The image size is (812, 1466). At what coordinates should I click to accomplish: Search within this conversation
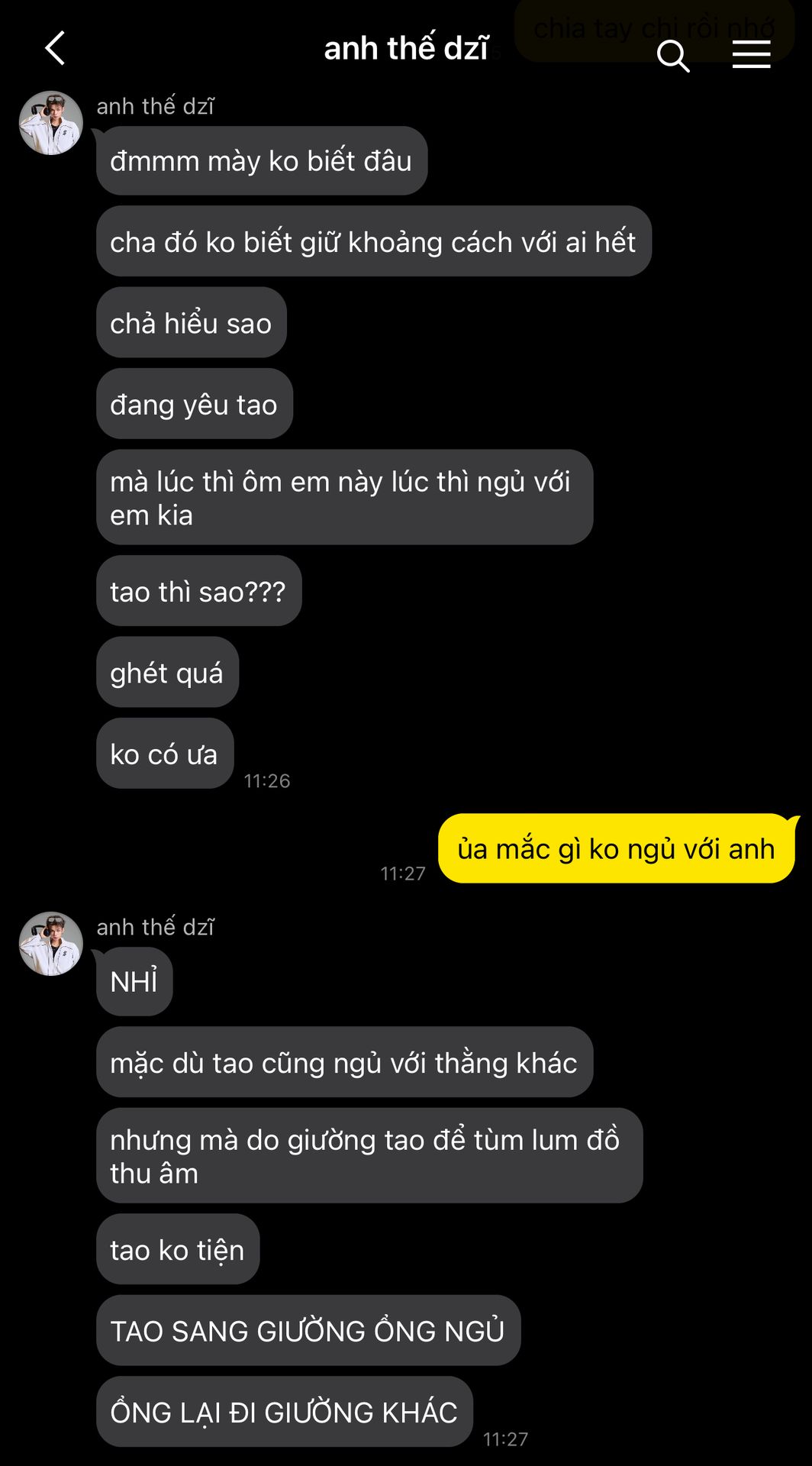click(672, 56)
